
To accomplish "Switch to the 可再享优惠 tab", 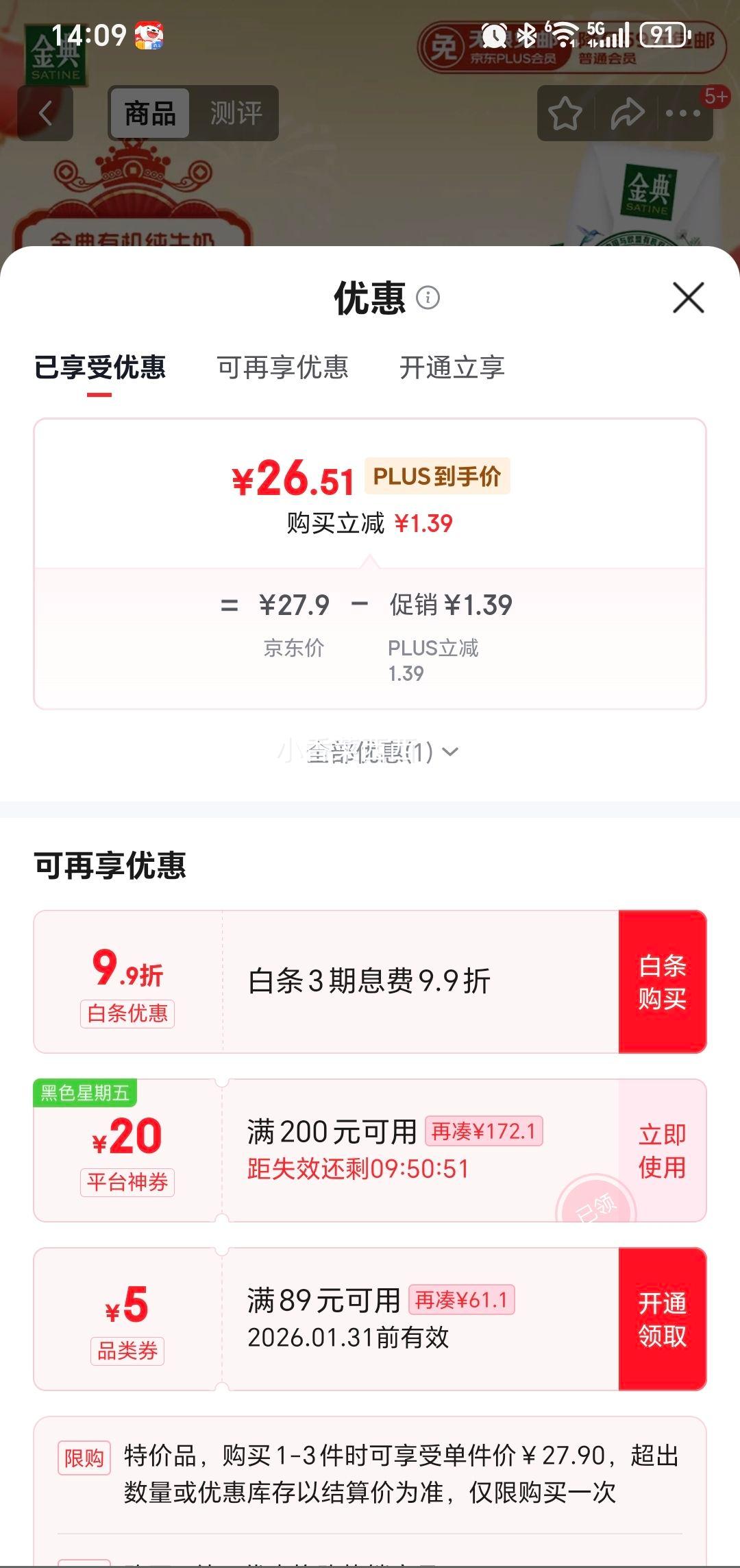I will [x=283, y=367].
